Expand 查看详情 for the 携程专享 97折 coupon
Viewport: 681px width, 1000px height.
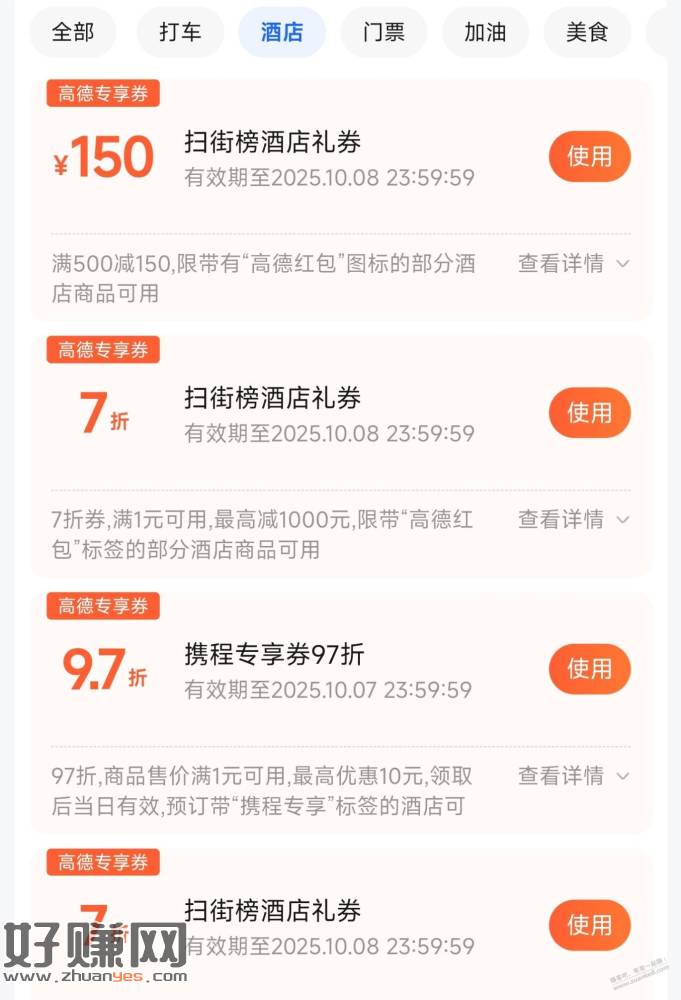573,776
